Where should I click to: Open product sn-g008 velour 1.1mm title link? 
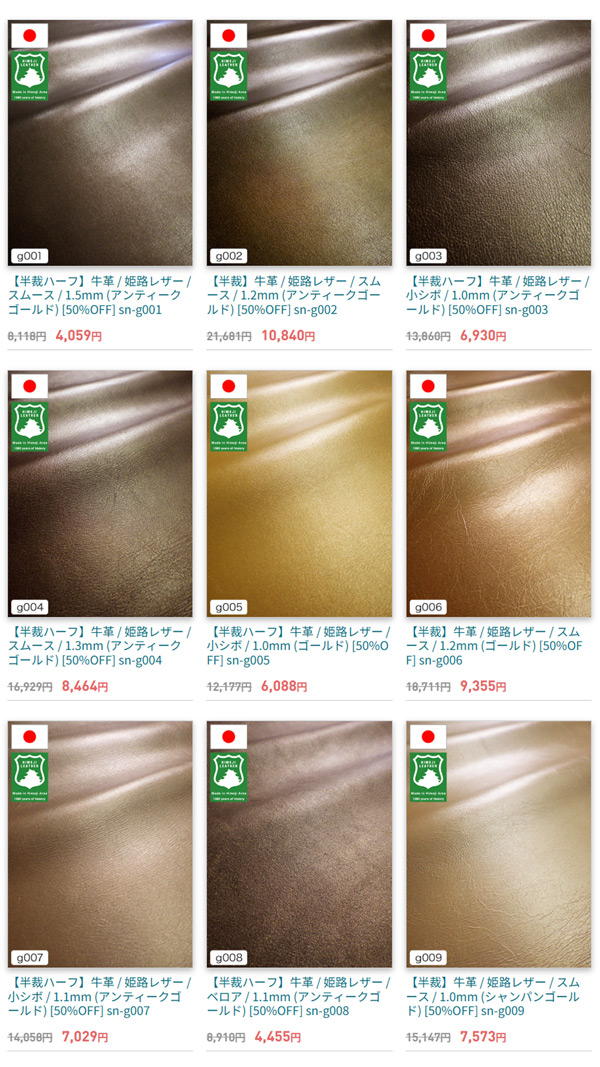coord(298,997)
